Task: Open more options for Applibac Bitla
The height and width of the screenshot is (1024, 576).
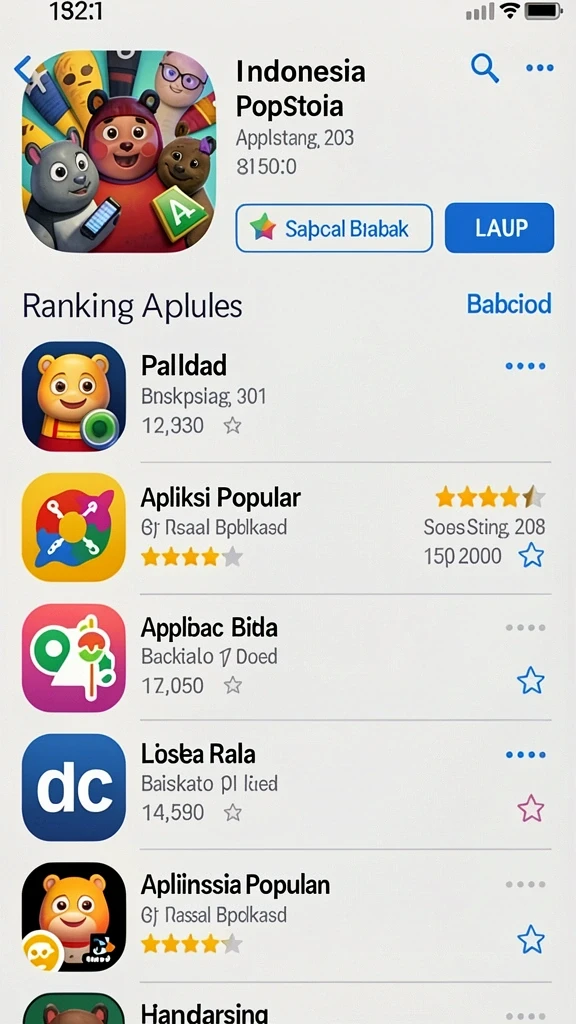Action: tap(525, 628)
